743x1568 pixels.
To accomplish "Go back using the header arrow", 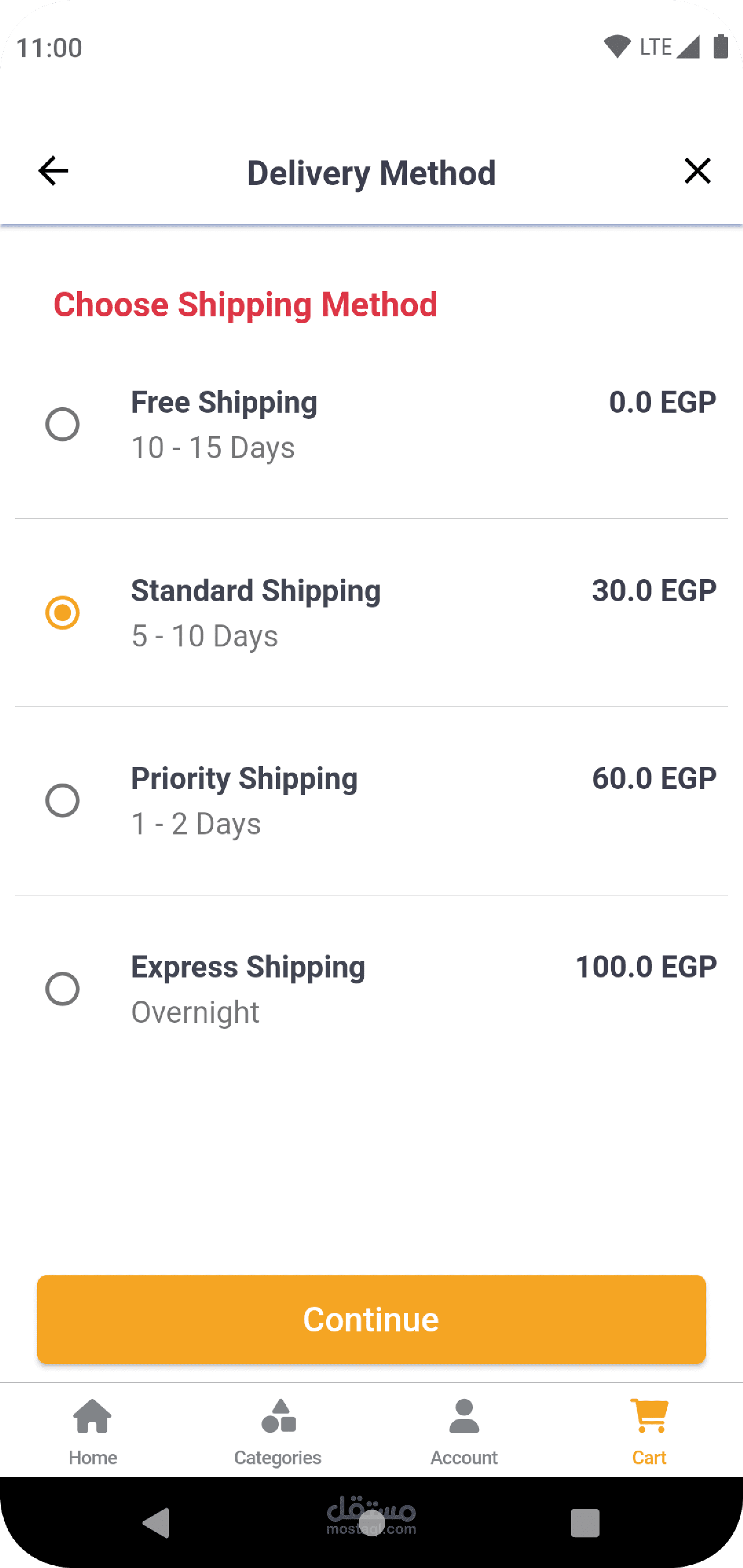I will 53,171.
